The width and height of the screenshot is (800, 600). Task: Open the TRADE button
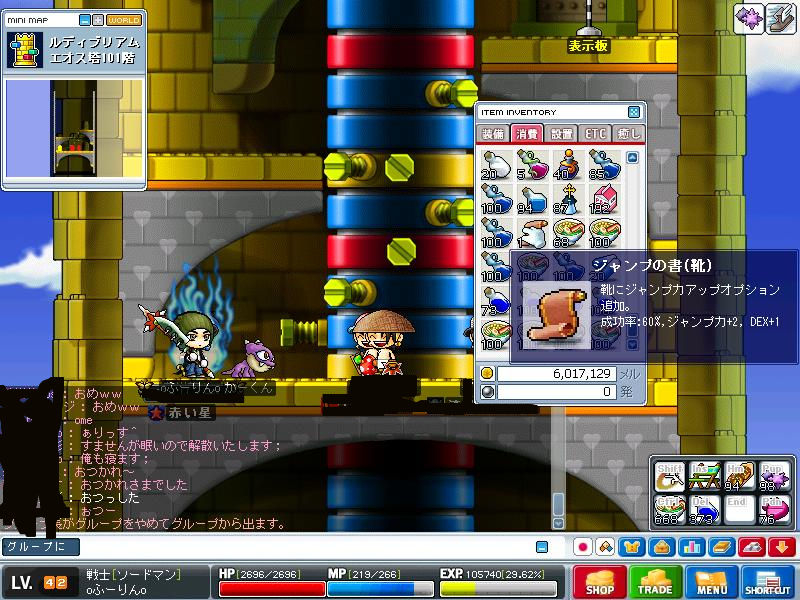coord(655,581)
